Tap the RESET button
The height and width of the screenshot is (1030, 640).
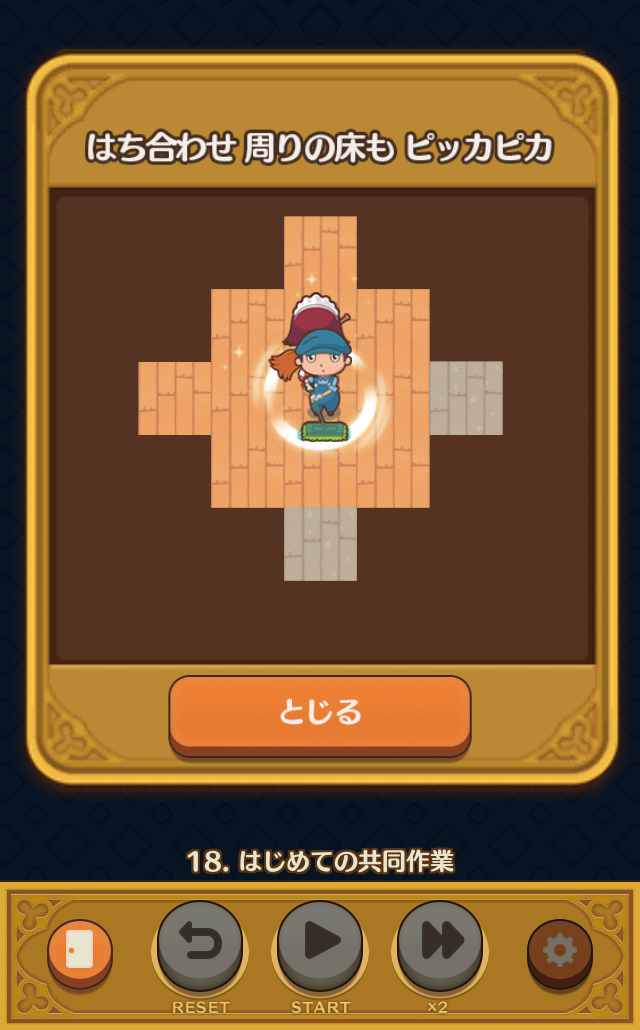(200, 947)
